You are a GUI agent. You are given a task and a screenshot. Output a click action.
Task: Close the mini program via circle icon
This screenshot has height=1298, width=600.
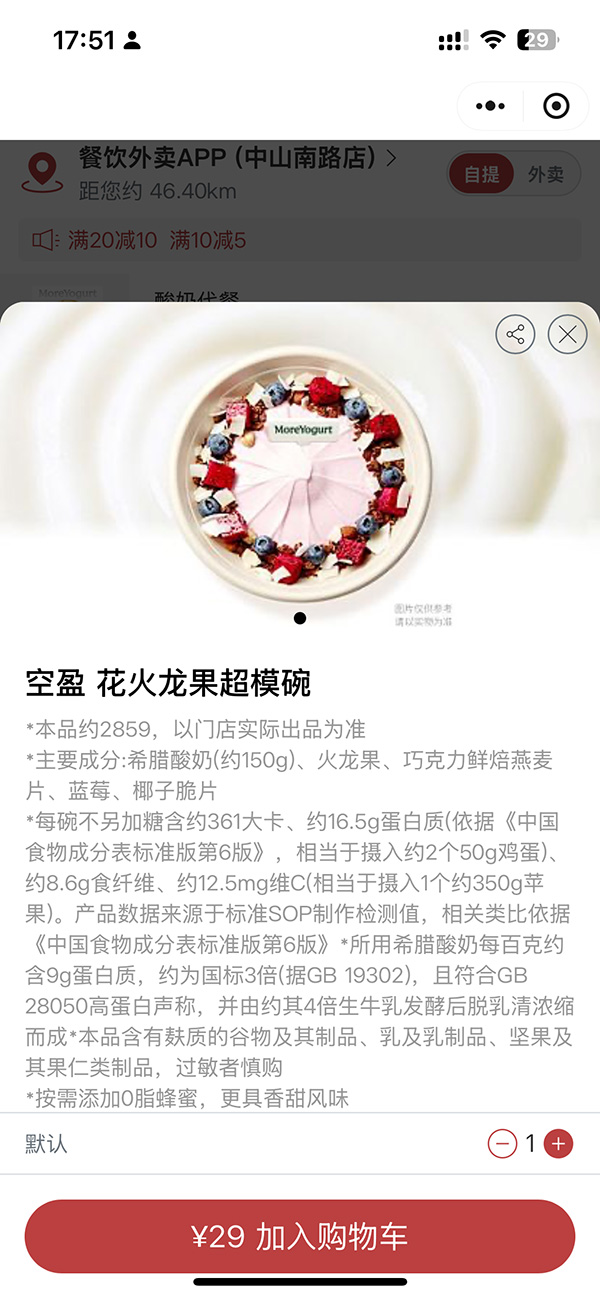coord(555,105)
